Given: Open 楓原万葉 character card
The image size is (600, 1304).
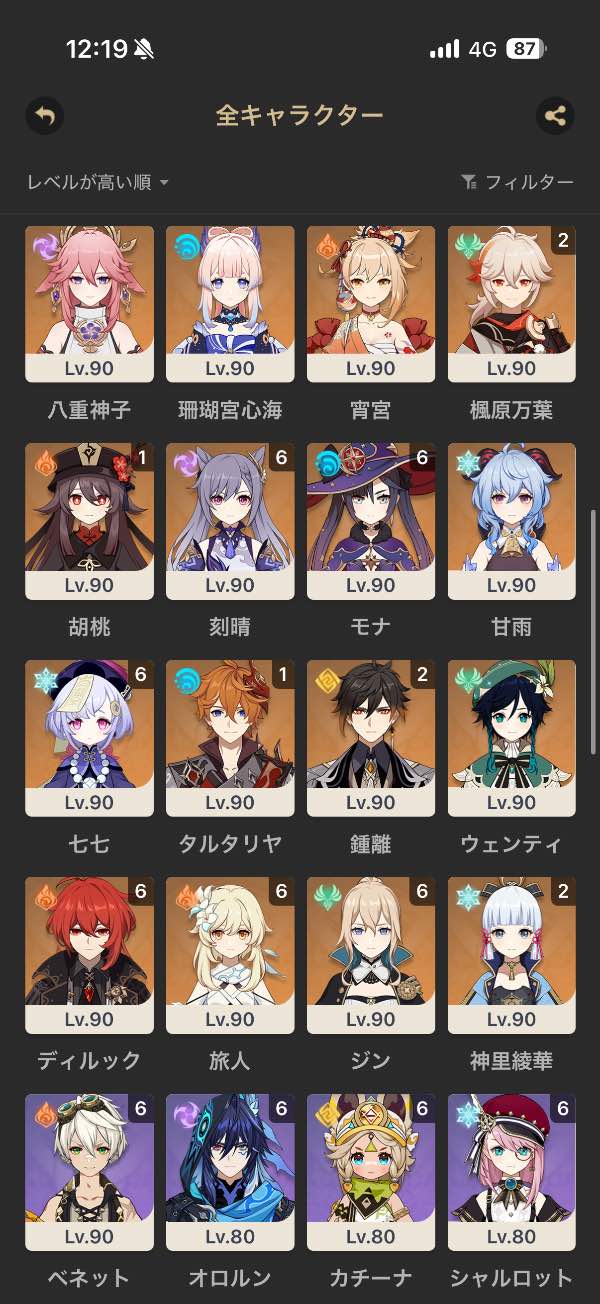Looking at the screenshot, I should [x=511, y=303].
